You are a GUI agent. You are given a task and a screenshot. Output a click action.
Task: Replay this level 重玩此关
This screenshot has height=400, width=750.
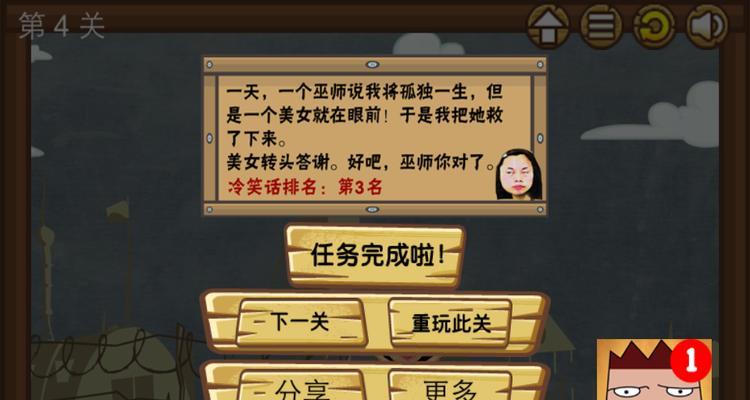point(451,323)
